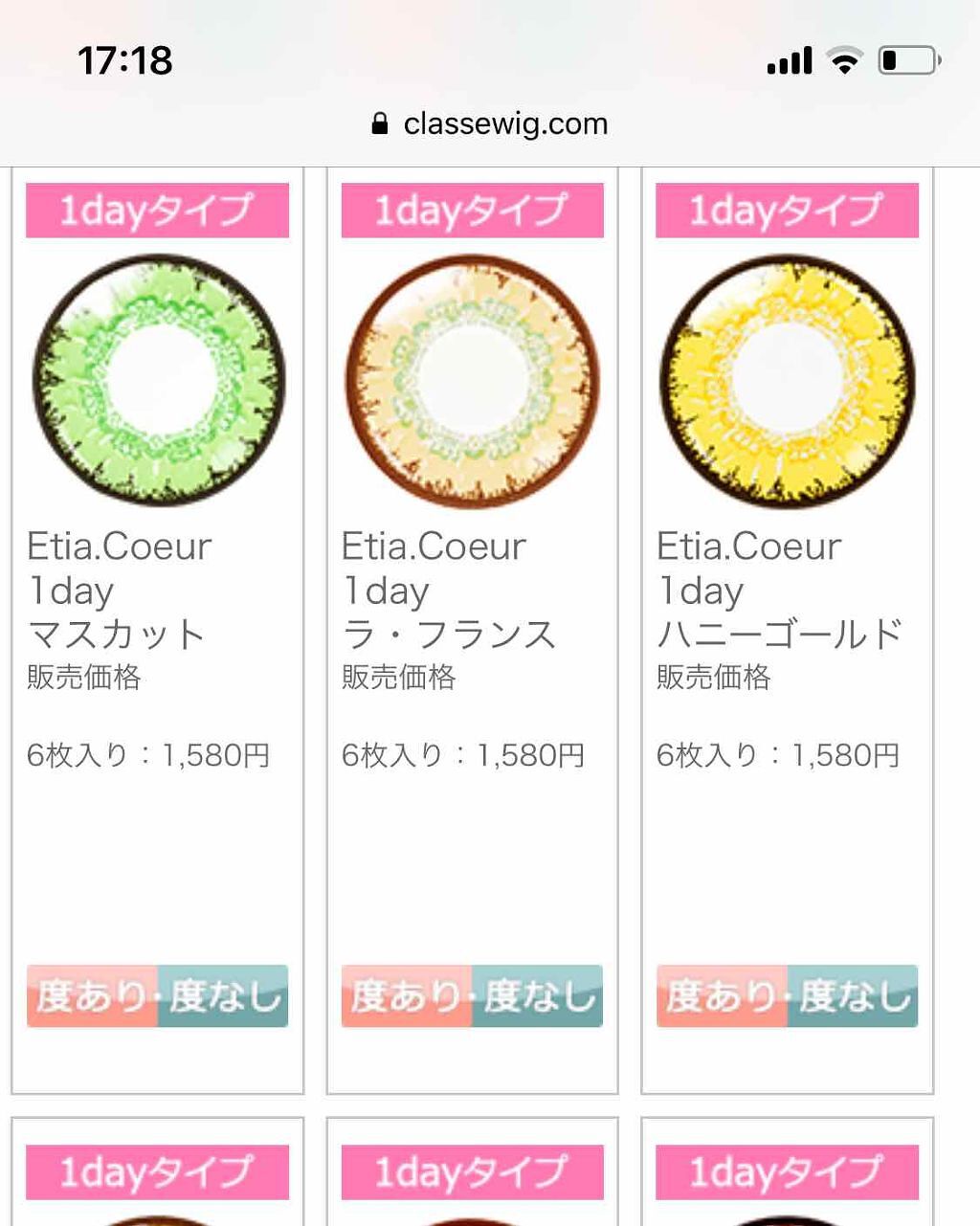Toggle 度なし on the ラ・フランス product
The width and height of the screenshot is (980, 1226).
coord(536,996)
